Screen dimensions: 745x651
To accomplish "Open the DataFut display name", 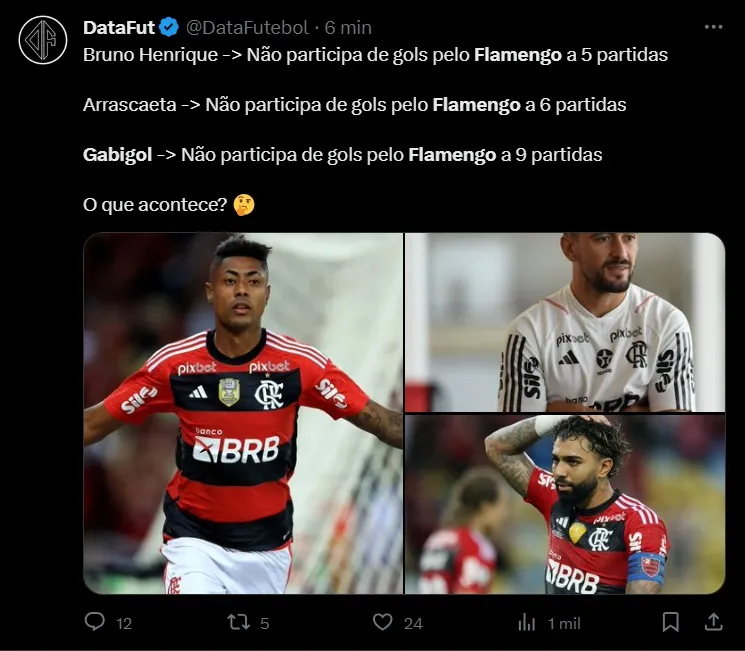I will [119, 27].
